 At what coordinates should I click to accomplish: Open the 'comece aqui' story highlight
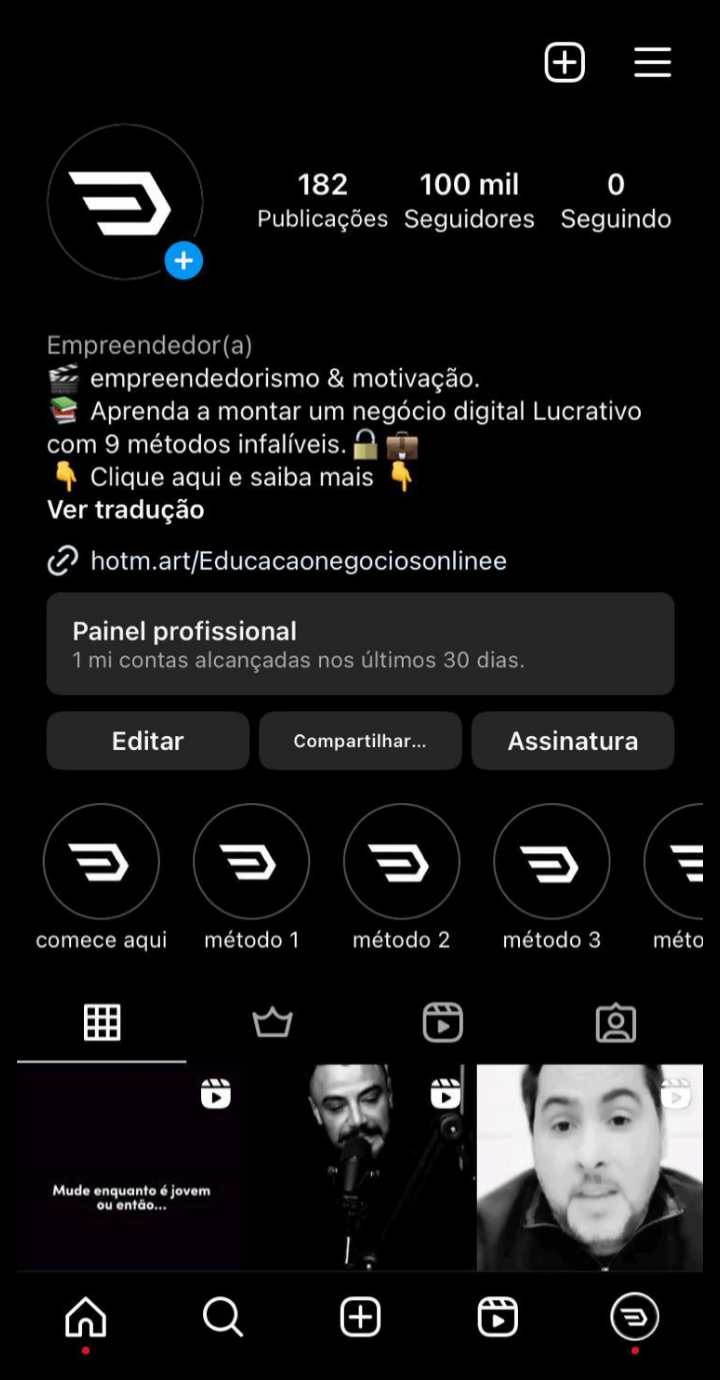click(101, 861)
